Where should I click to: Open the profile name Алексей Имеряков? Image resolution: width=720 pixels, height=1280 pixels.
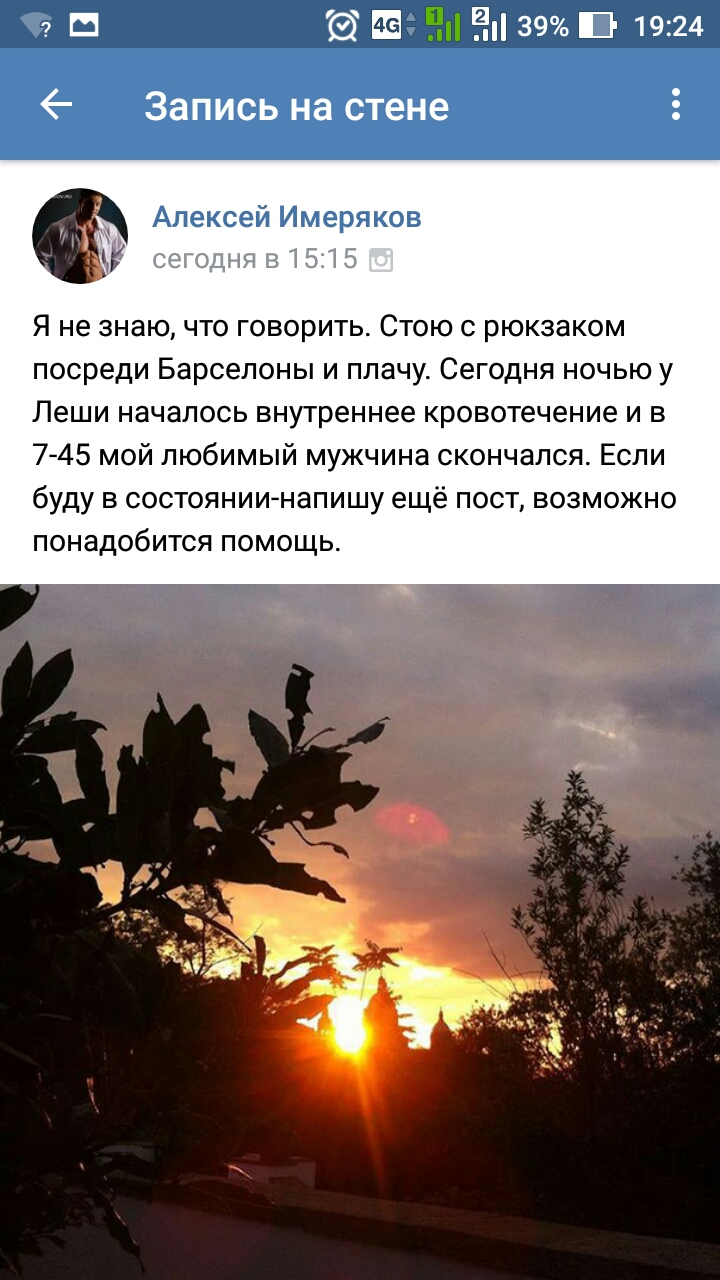pyautogui.click(x=286, y=217)
